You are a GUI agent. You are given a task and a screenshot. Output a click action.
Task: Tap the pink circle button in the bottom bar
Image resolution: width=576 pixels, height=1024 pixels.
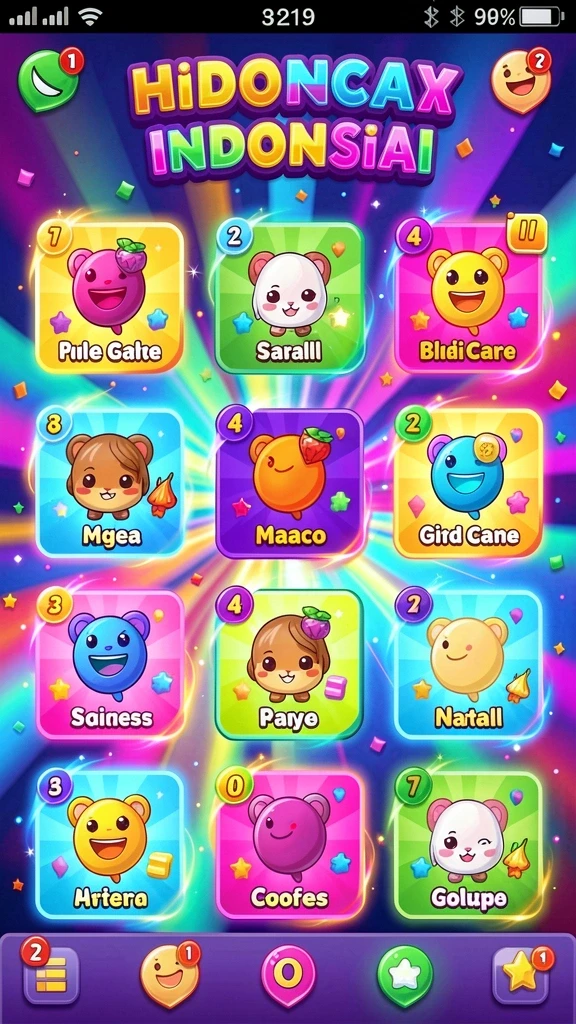288,976
